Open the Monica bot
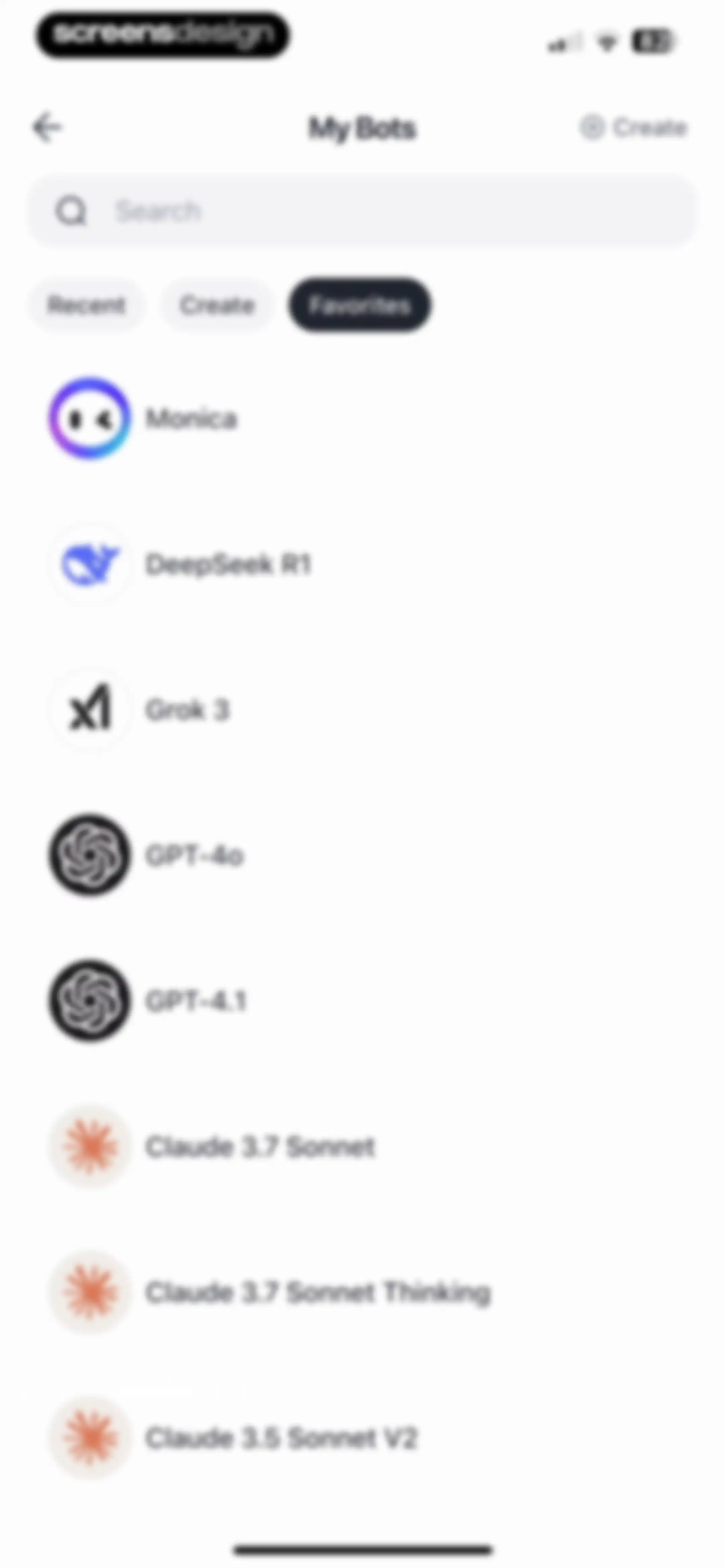The width and height of the screenshot is (725, 1568). point(362,418)
